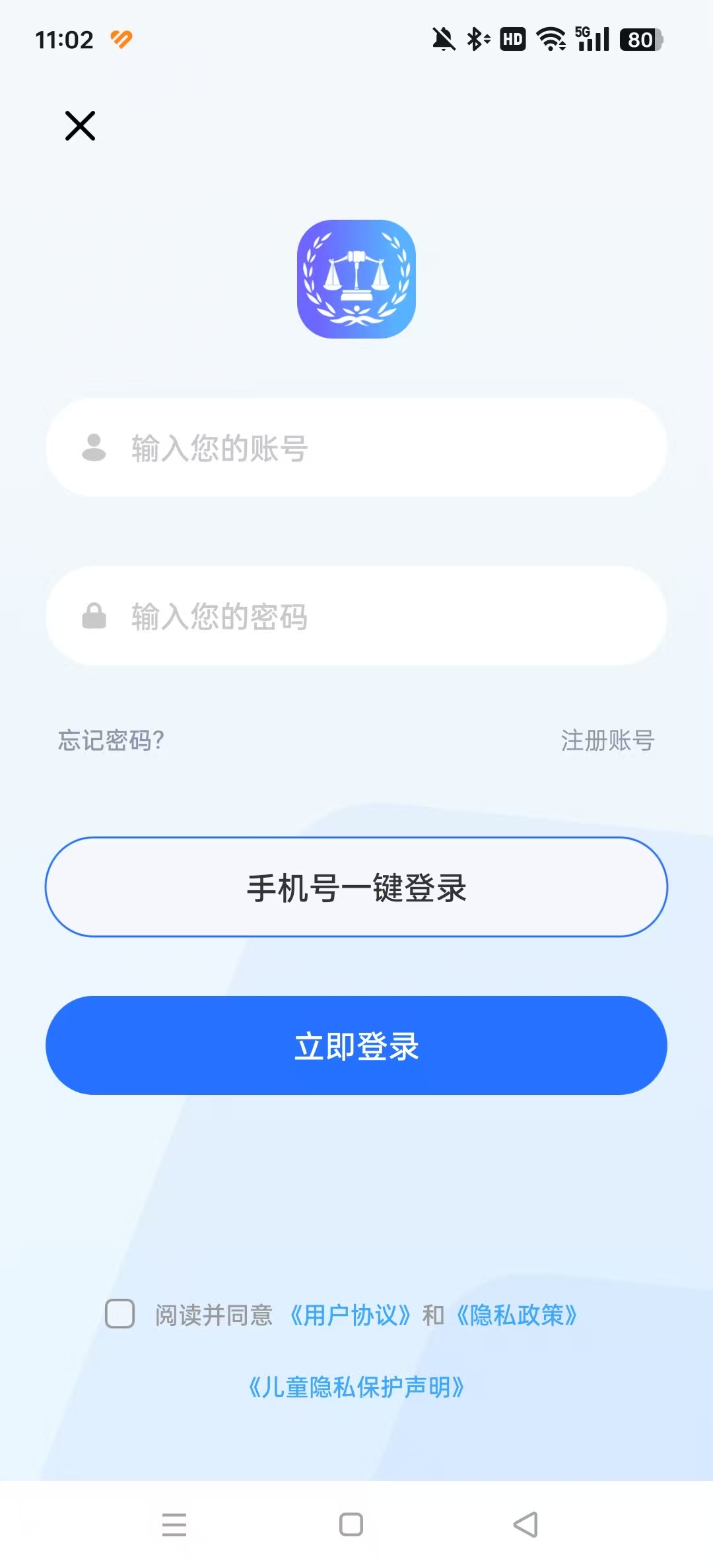Go back with system navigation
This screenshot has height=1568, width=713.
pyautogui.click(x=526, y=1524)
